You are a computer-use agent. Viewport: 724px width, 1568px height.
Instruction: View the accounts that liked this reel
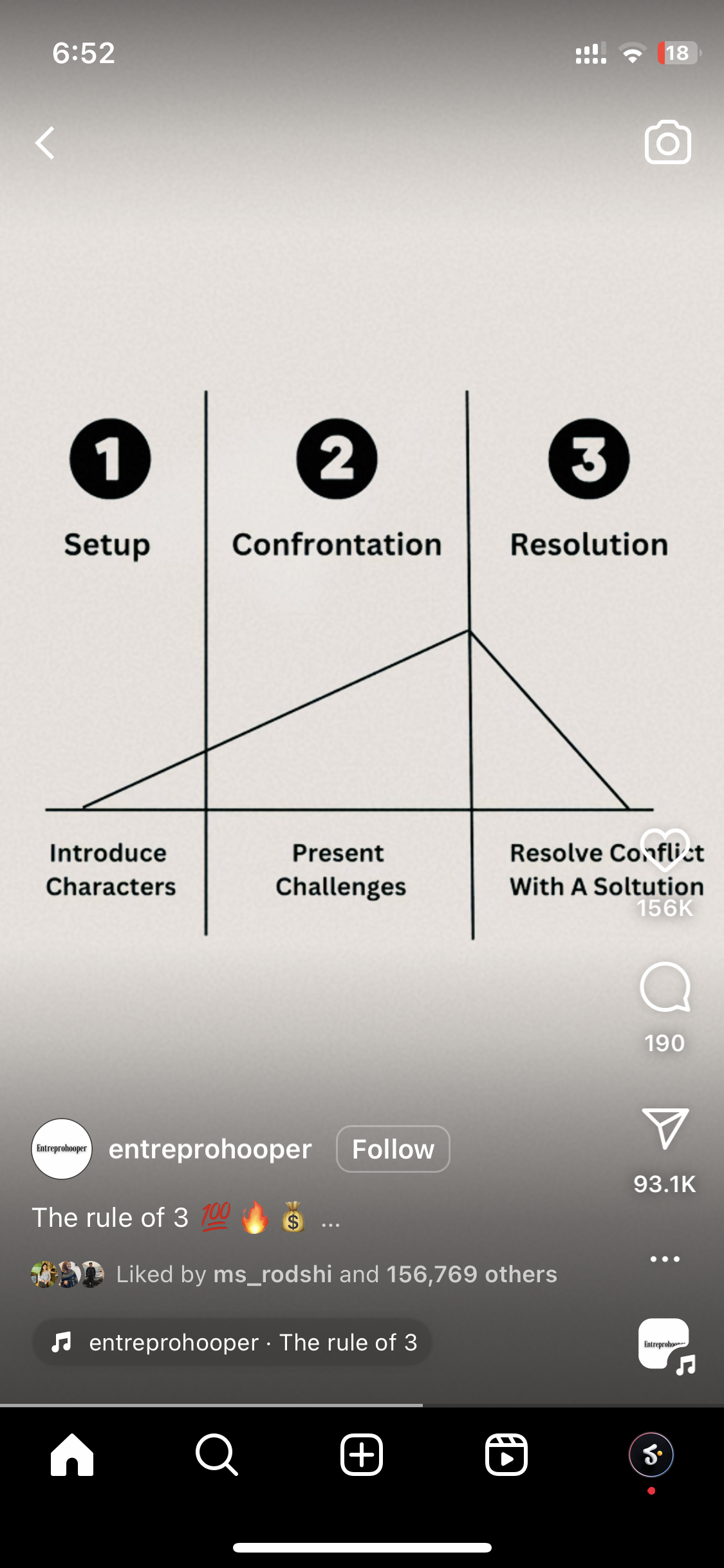click(x=336, y=1274)
